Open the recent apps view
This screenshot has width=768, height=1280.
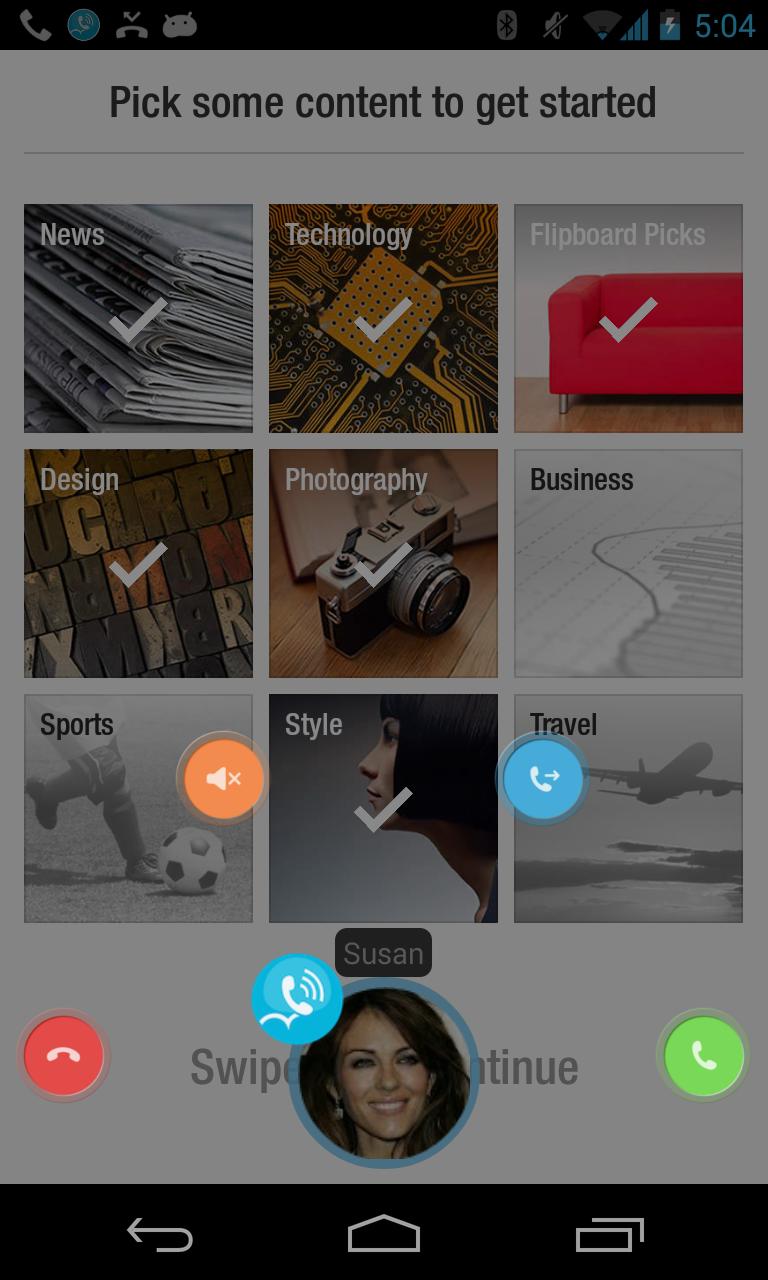(610, 1235)
